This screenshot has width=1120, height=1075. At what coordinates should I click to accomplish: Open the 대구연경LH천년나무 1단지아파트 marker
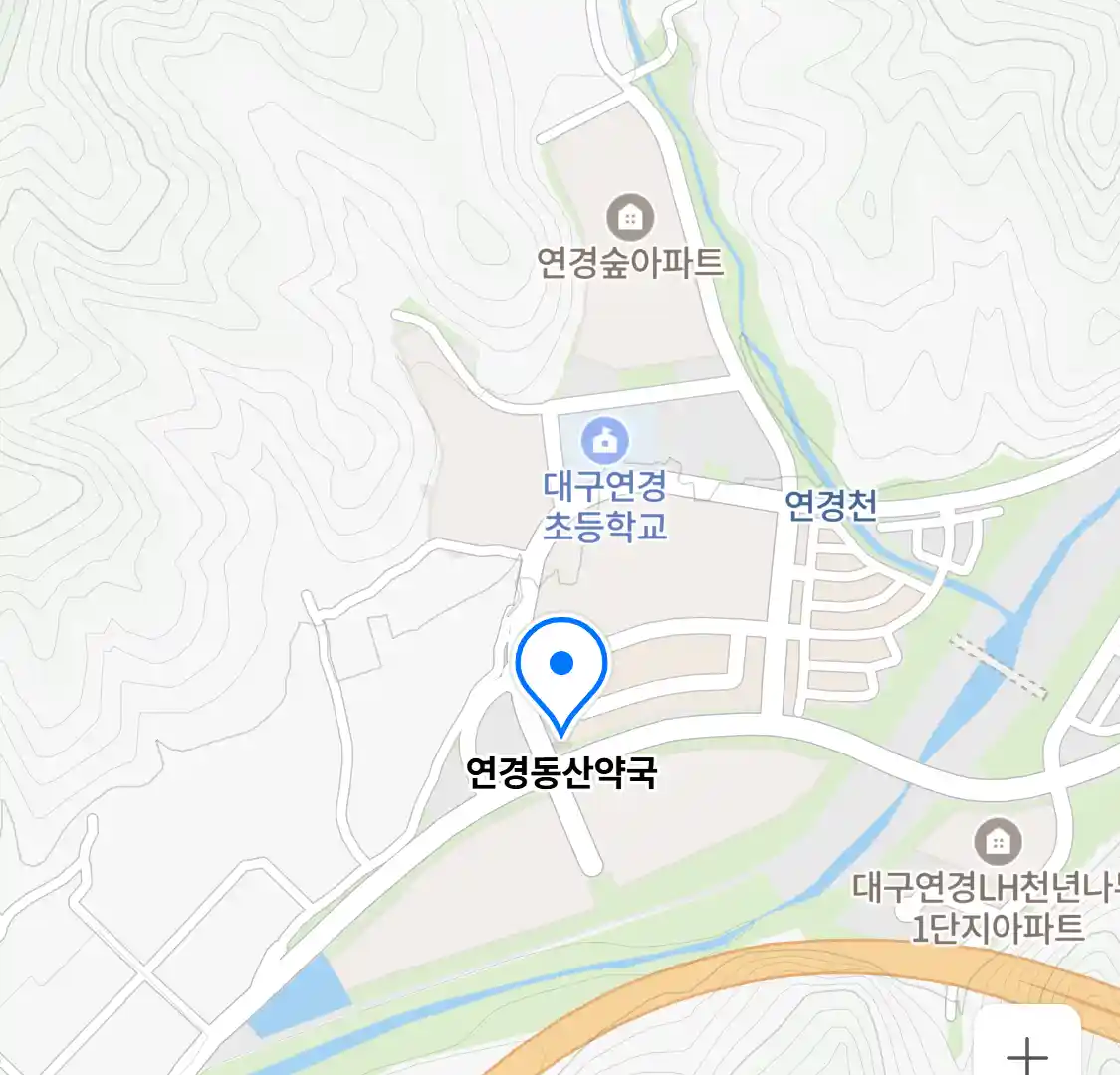click(x=997, y=842)
